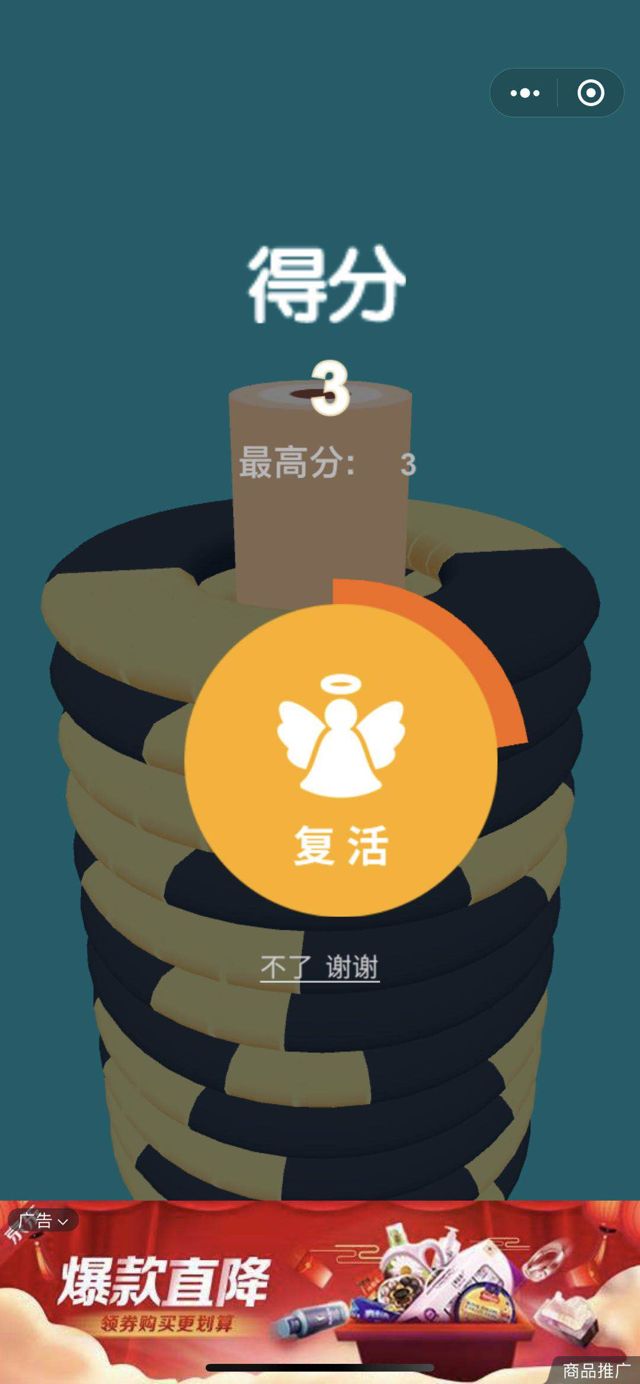
Task: Open the 爆款直降 ad banner
Action: [x=320, y=1290]
